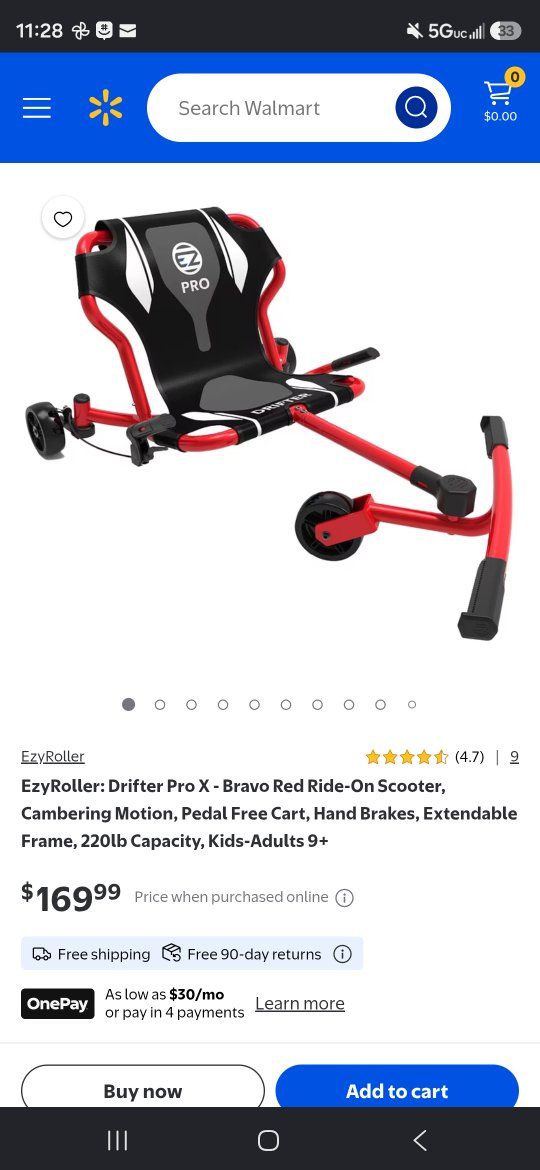View info about online purchase price
The image size is (540, 1170).
click(344, 898)
